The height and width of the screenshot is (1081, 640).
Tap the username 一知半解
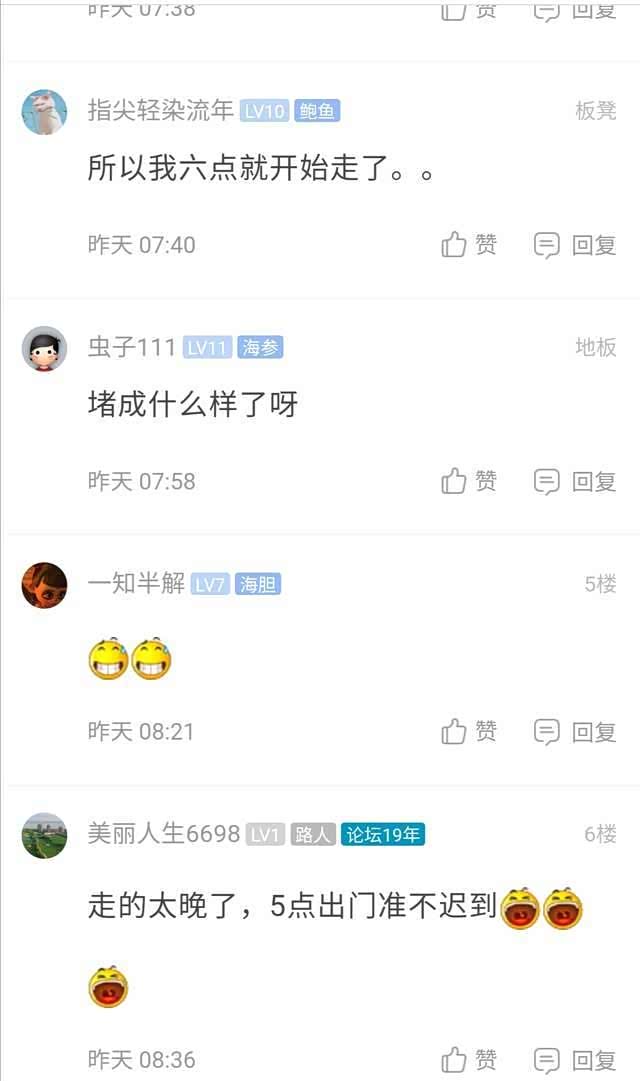pyautogui.click(x=136, y=584)
